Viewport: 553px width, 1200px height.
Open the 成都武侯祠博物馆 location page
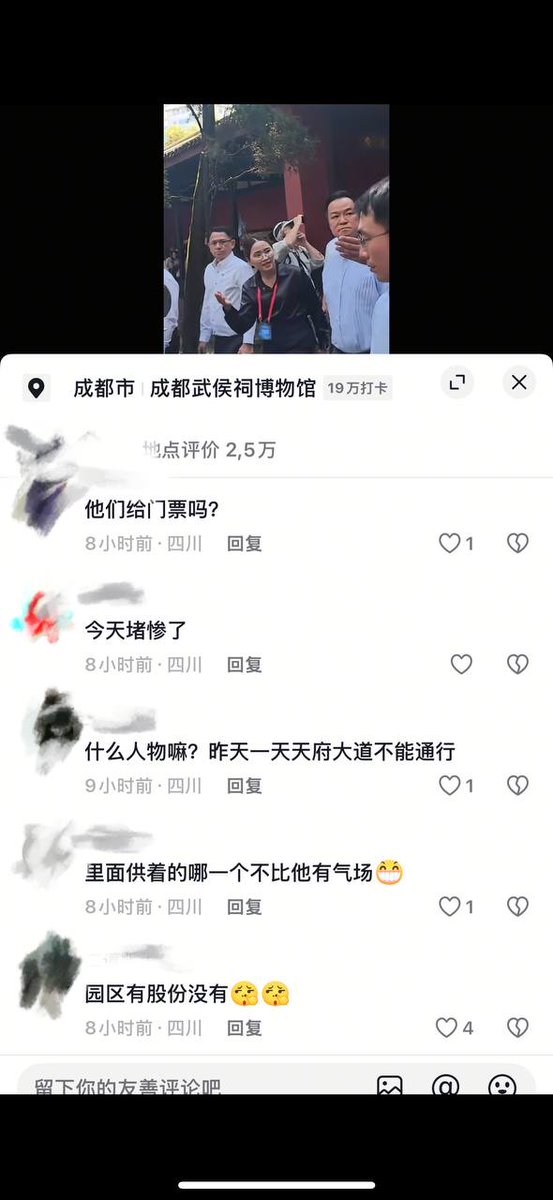[x=233, y=388]
